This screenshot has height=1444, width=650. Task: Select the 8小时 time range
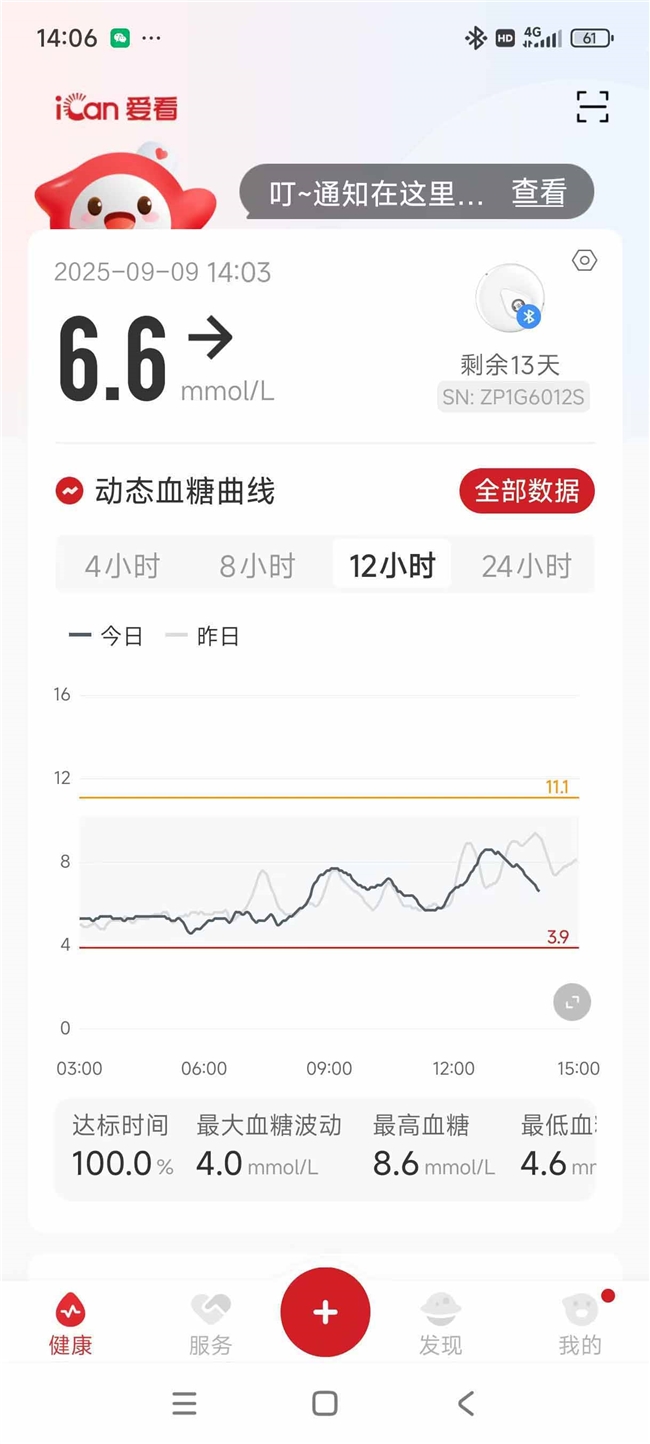pyautogui.click(x=257, y=566)
